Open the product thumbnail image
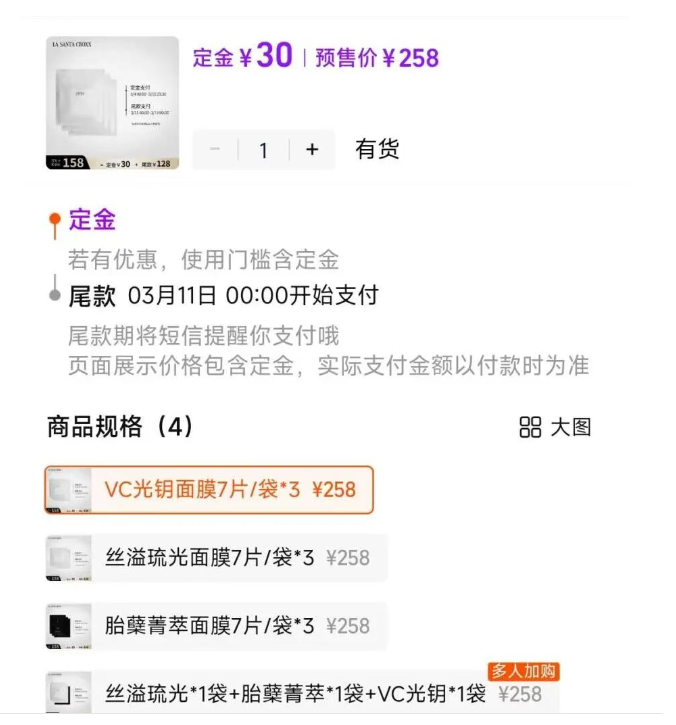The height and width of the screenshot is (725, 676). point(112,103)
